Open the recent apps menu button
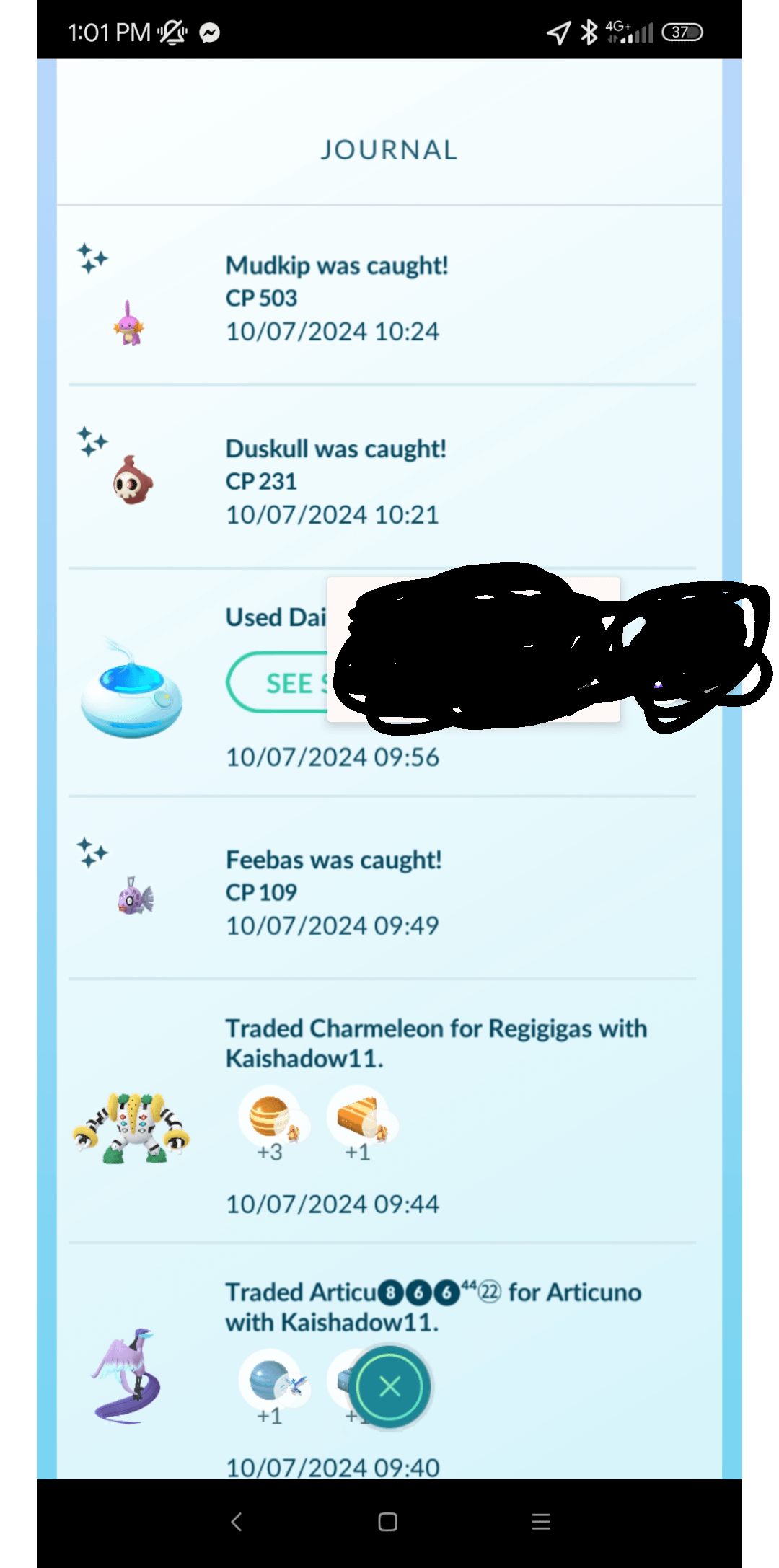The image size is (779, 1568). (x=541, y=1522)
